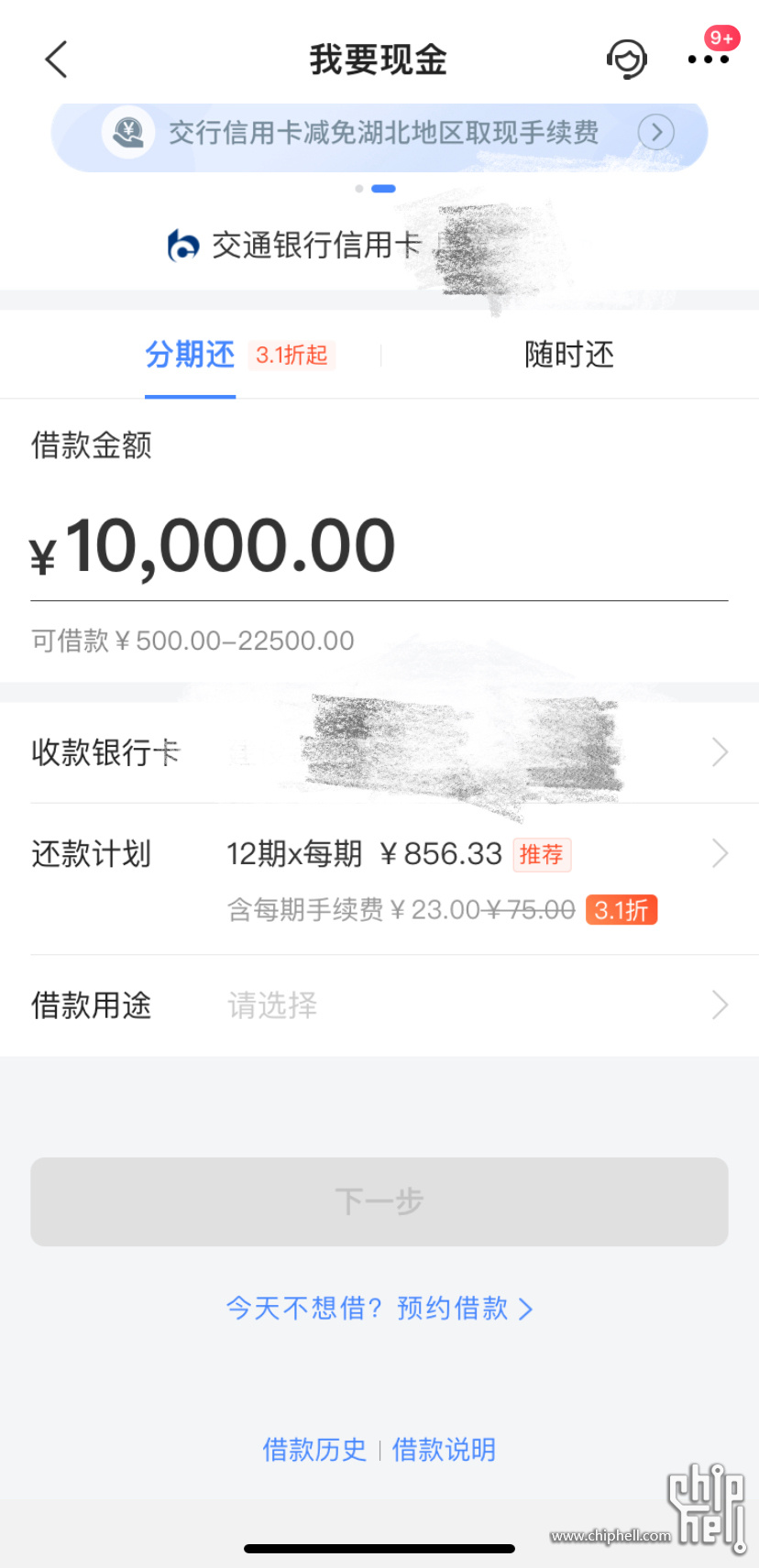This screenshot has height=1568, width=759.
Task: Switch to the 随时还 tab
Action: pyautogui.click(x=569, y=355)
